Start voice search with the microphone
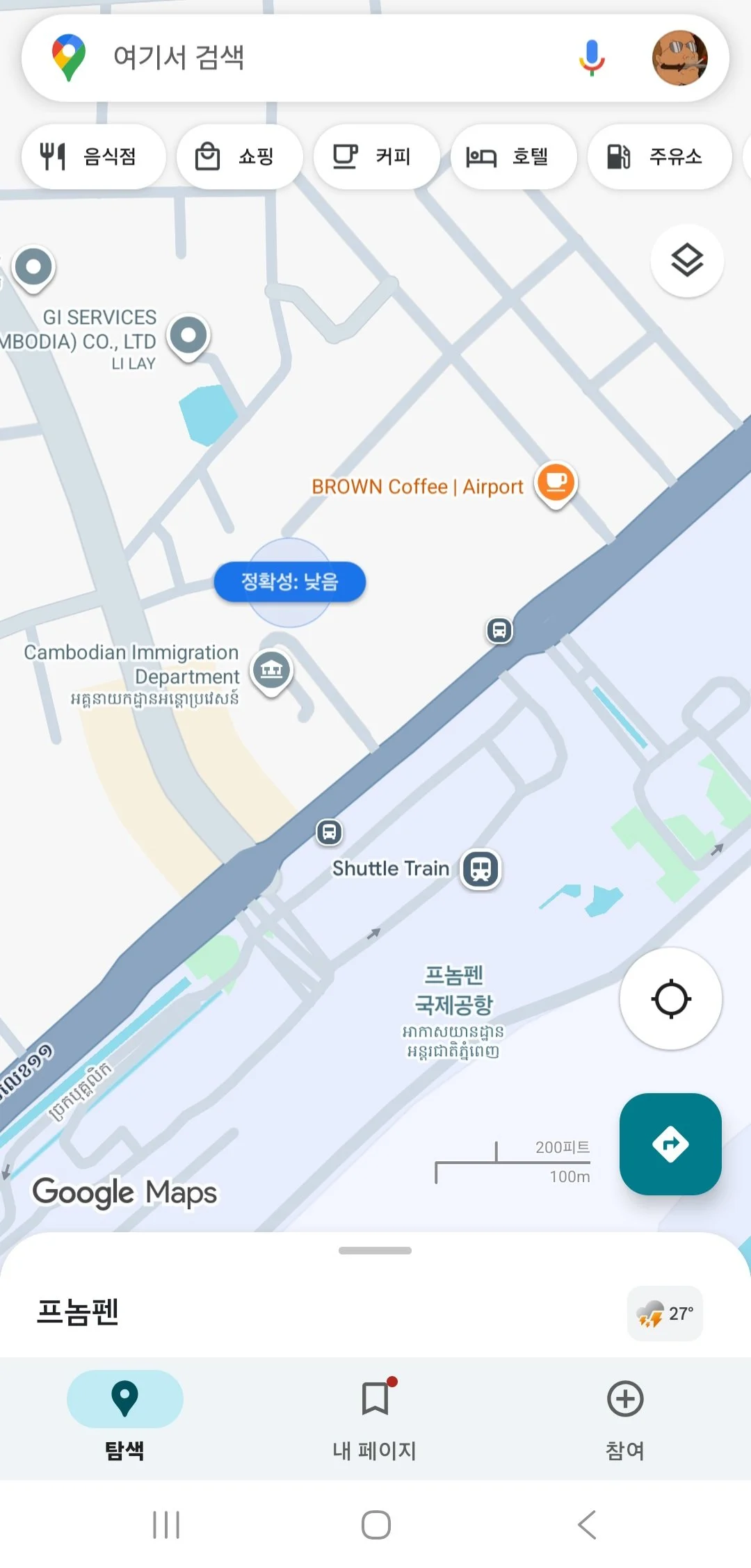751x1568 pixels. click(592, 57)
